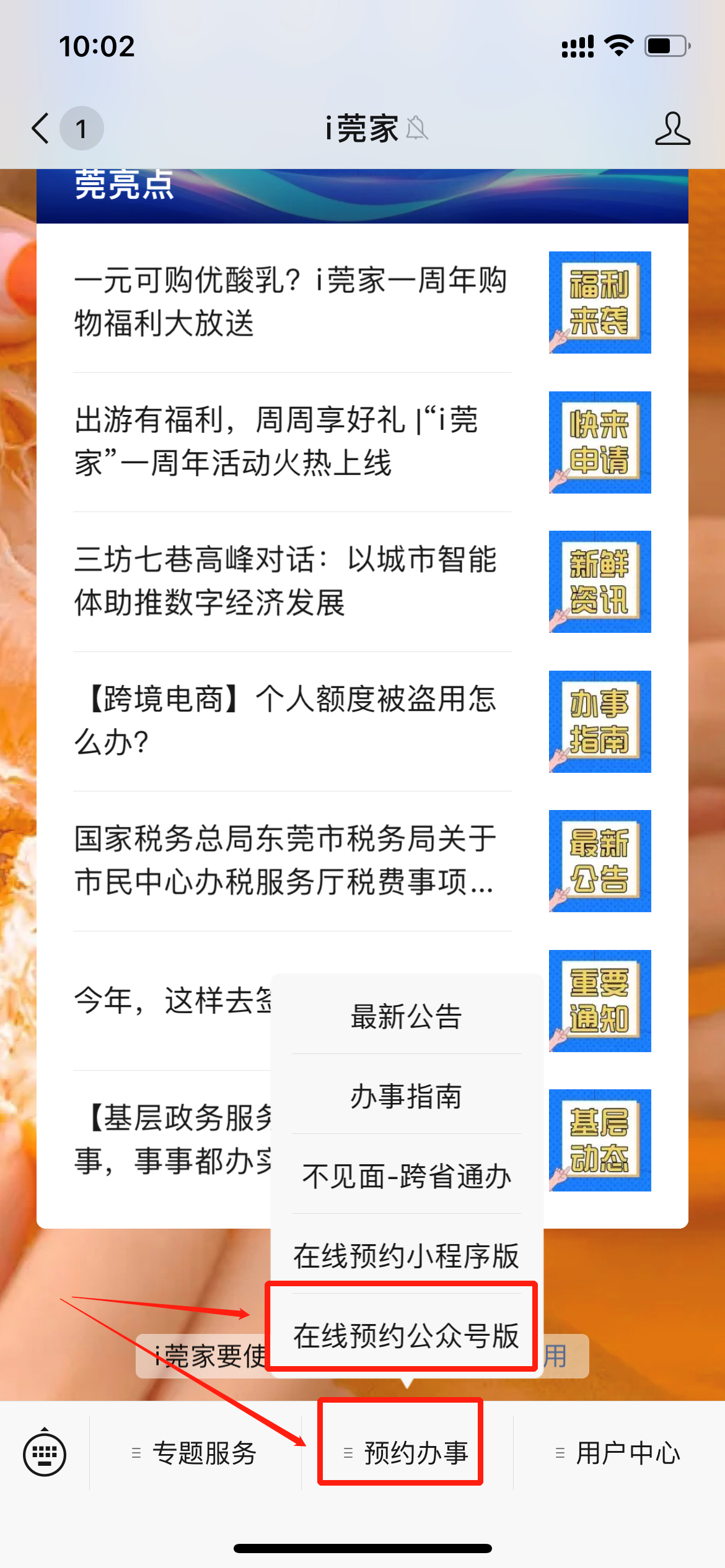Viewport: 725px width, 1568px height.
Task: Switch to keyboard input mode
Action: [x=45, y=1453]
